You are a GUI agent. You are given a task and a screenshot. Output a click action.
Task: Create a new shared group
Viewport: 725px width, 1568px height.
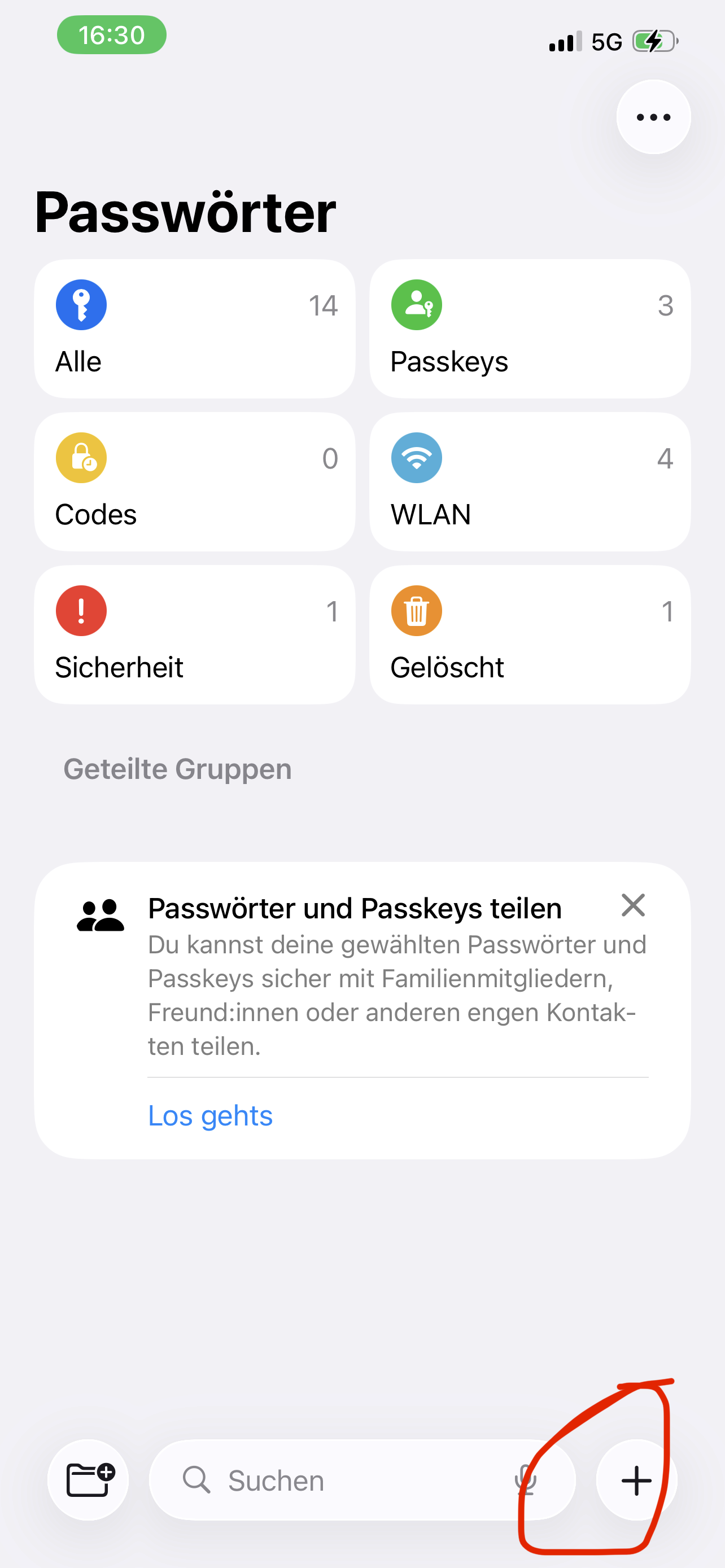coord(89,1480)
